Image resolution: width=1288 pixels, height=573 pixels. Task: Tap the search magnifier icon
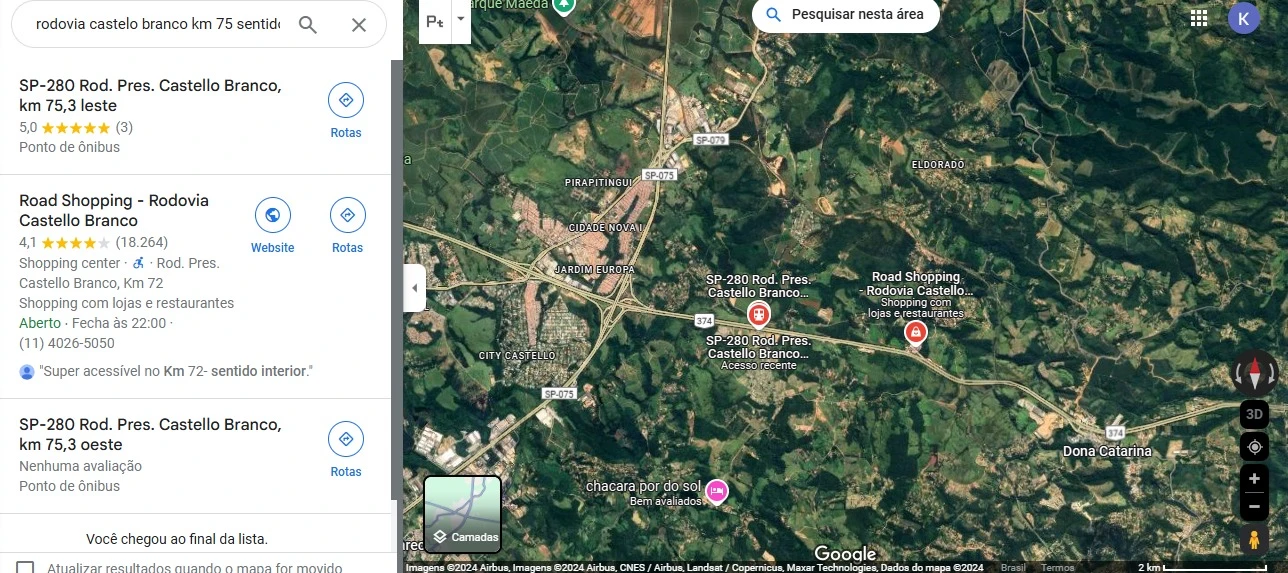308,25
